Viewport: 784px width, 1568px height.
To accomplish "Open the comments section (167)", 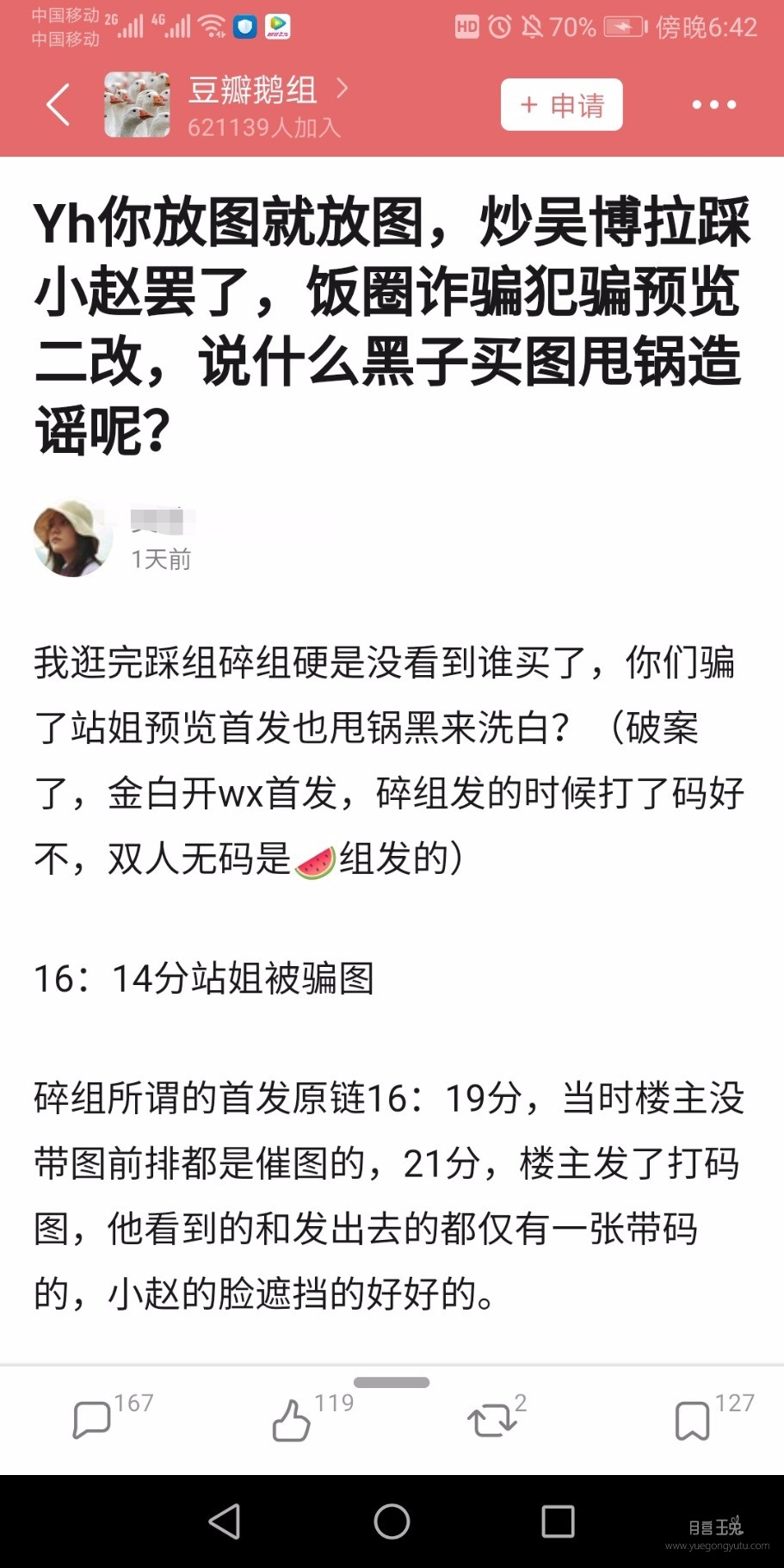I will [92, 1420].
